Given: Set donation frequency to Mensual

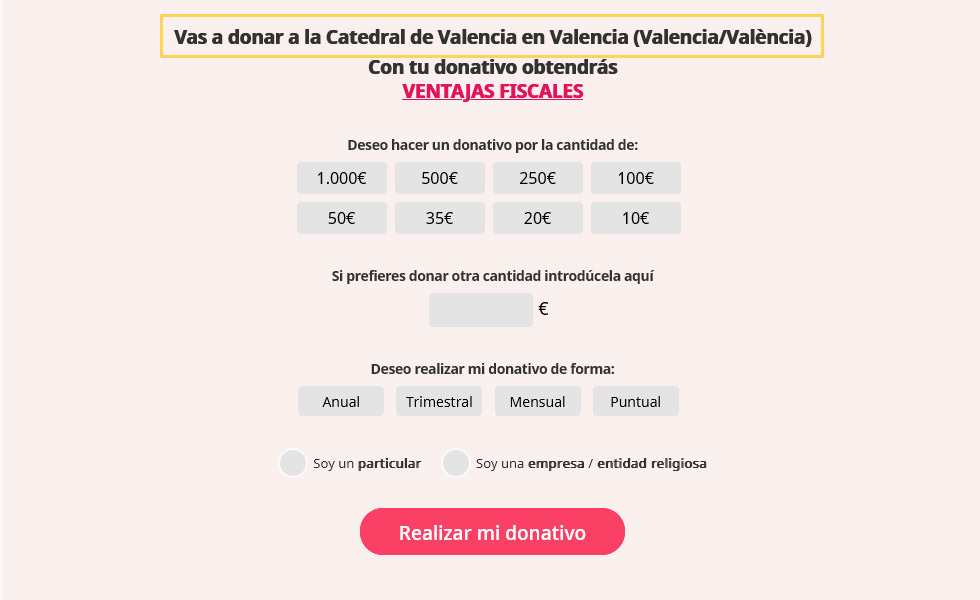Looking at the screenshot, I should (537, 401).
